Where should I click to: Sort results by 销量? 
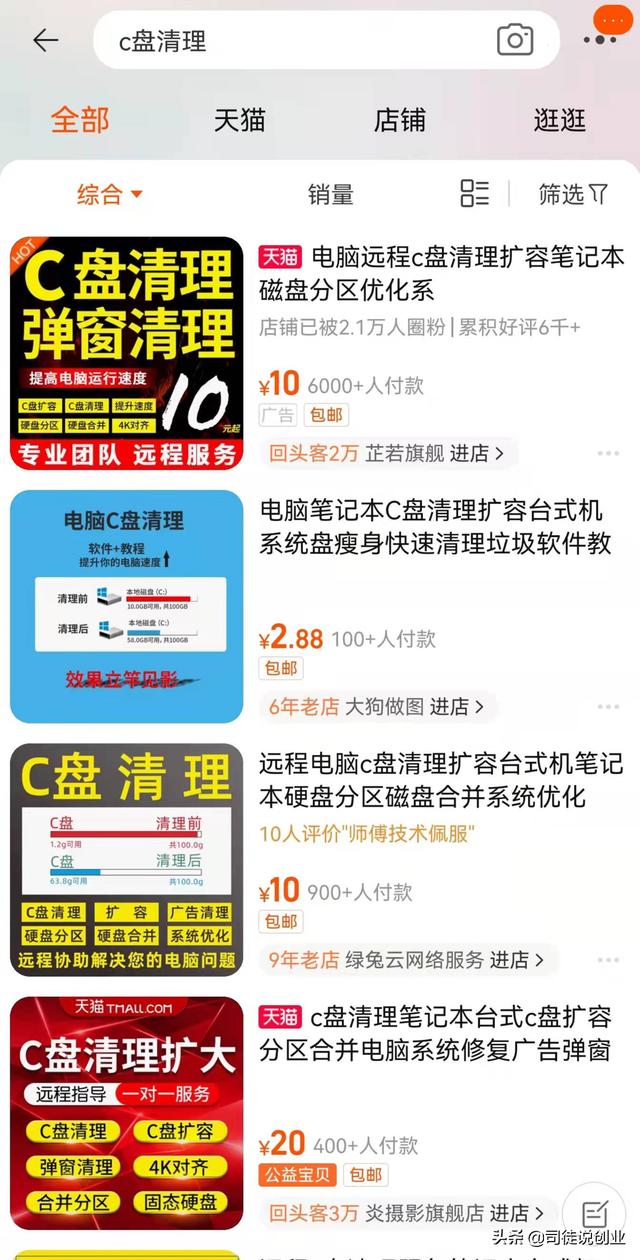[x=330, y=194]
